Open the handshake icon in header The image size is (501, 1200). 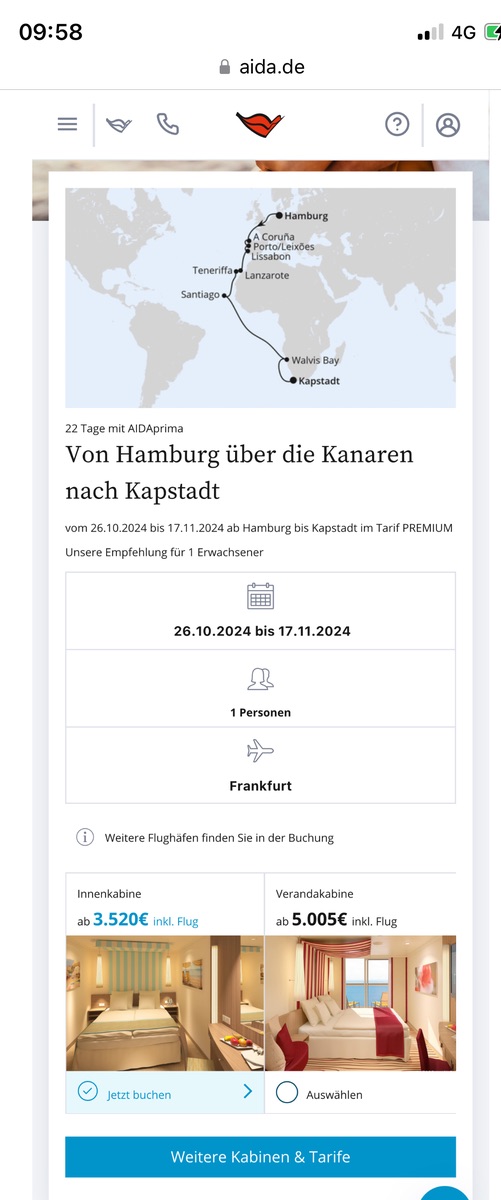(x=119, y=124)
